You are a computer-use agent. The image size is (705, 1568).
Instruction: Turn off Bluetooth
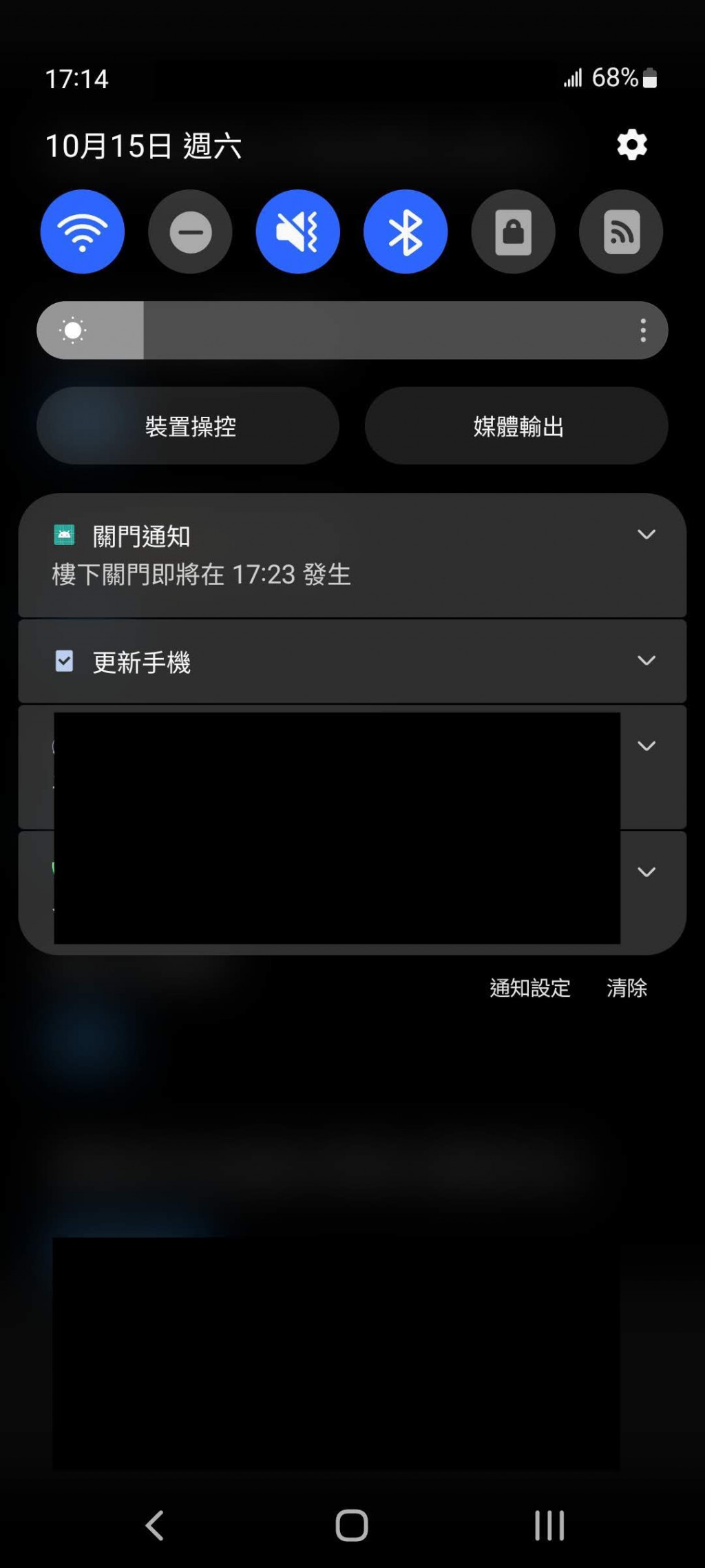pos(406,232)
